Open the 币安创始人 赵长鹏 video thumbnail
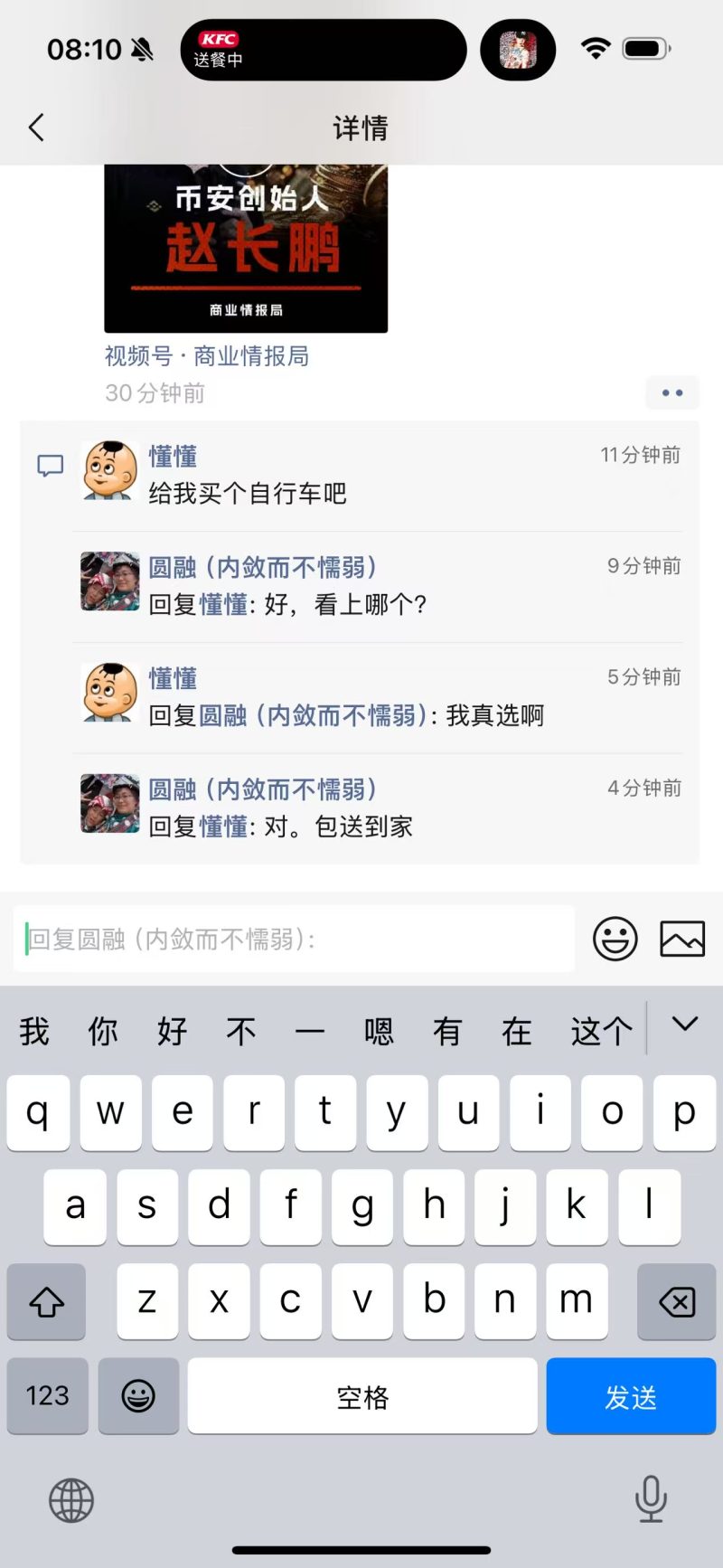Viewport: 723px width, 1568px height. (246, 249)
